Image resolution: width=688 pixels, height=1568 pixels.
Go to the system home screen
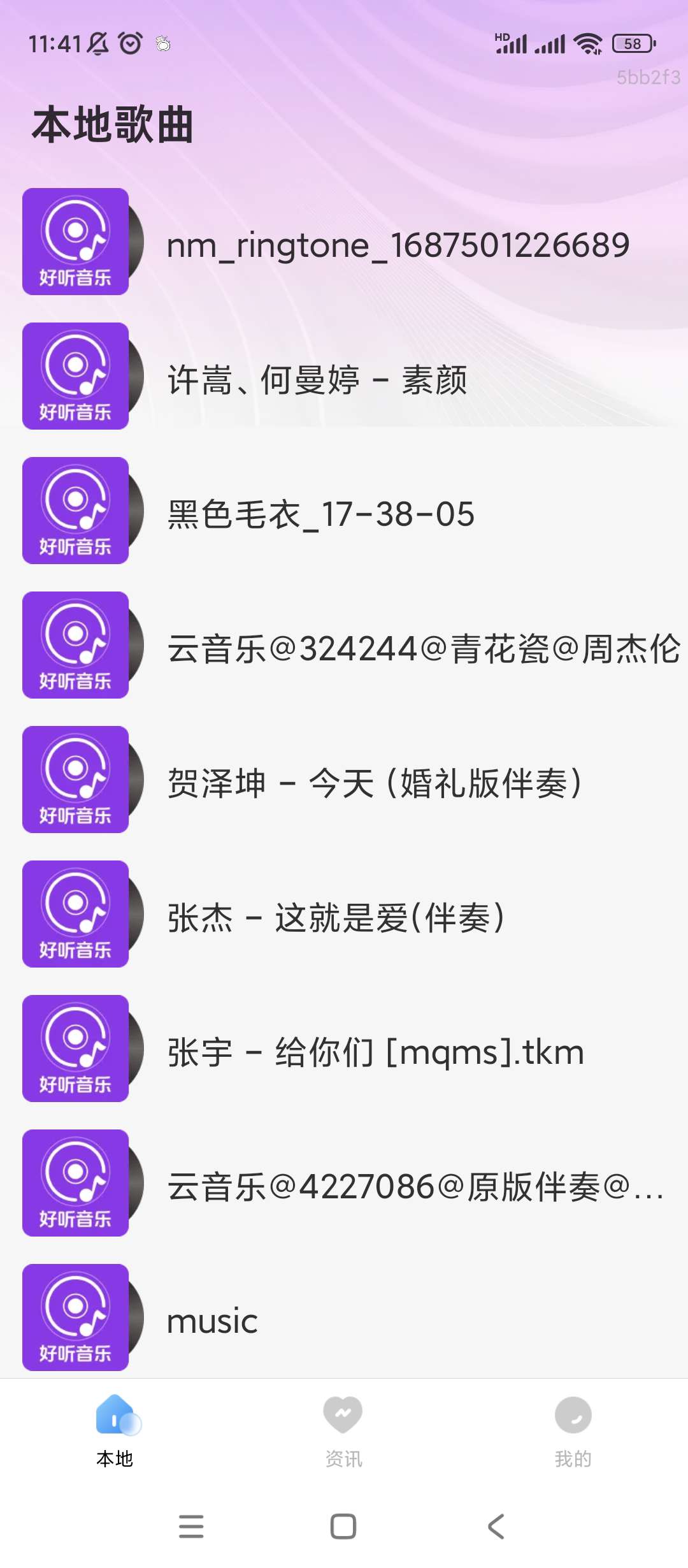tap(343, 1526)
